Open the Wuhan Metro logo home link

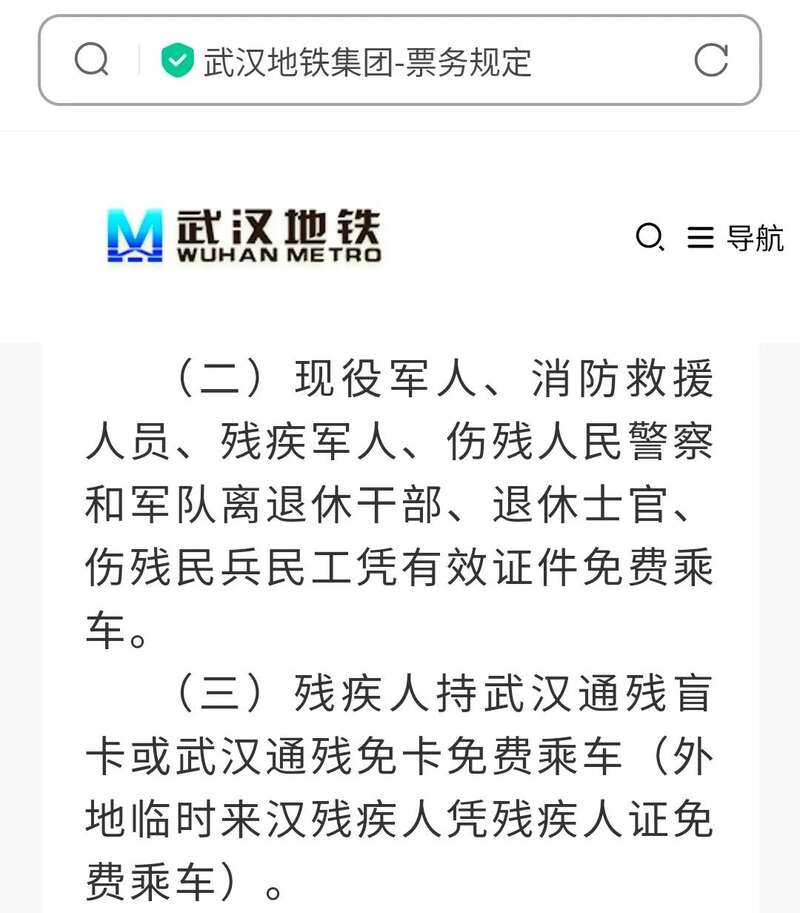[x=244, y=236]
